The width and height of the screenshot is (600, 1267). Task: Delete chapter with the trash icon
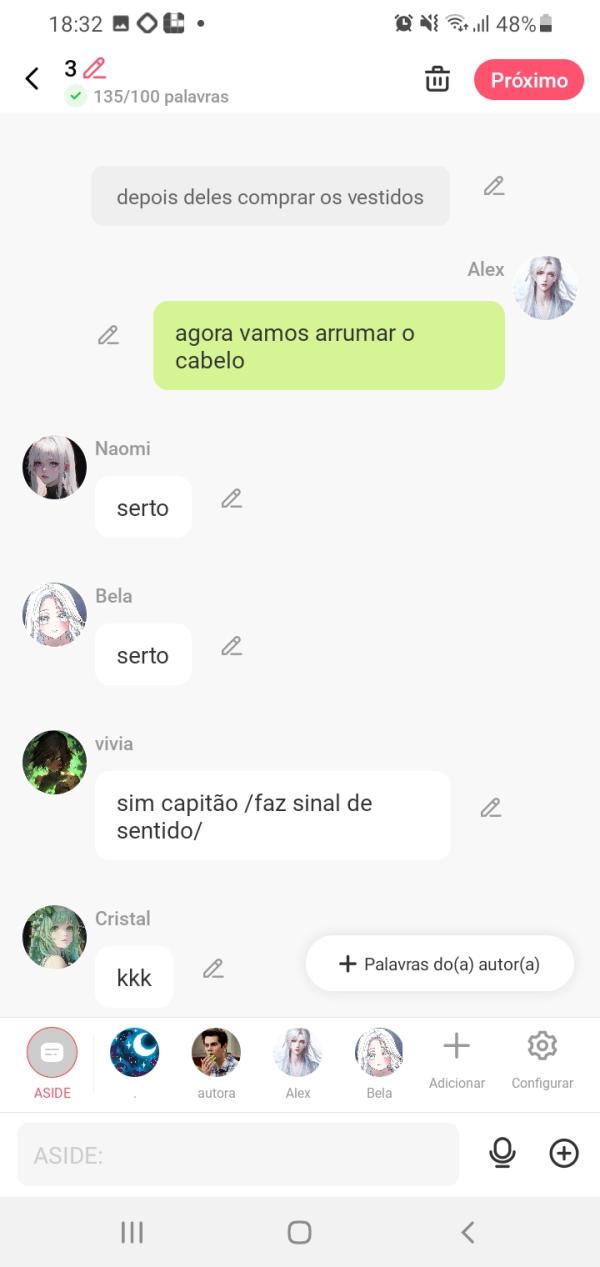coord(437,80)
